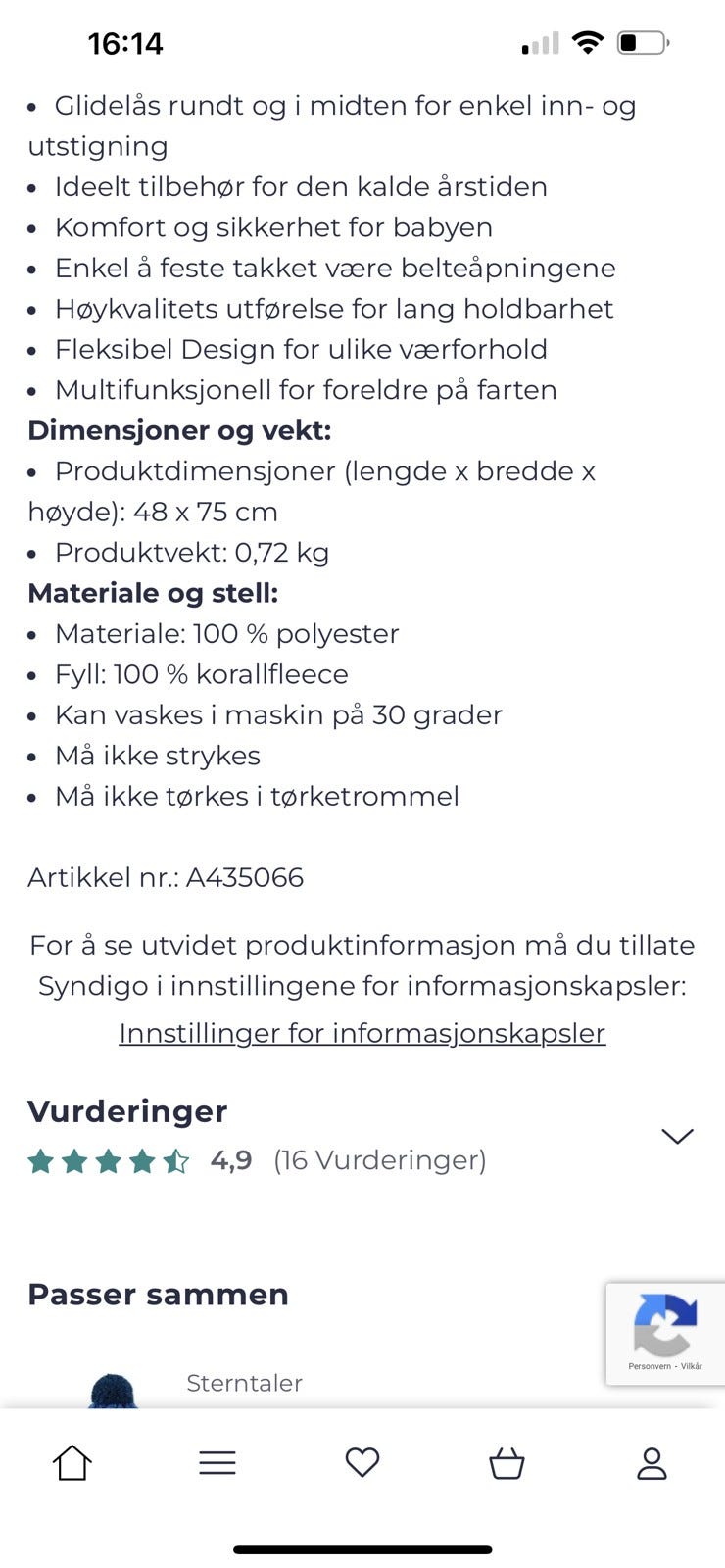
Task: Open the 16 Vurderinger reviews link
Action: [x=380, y=1160]
